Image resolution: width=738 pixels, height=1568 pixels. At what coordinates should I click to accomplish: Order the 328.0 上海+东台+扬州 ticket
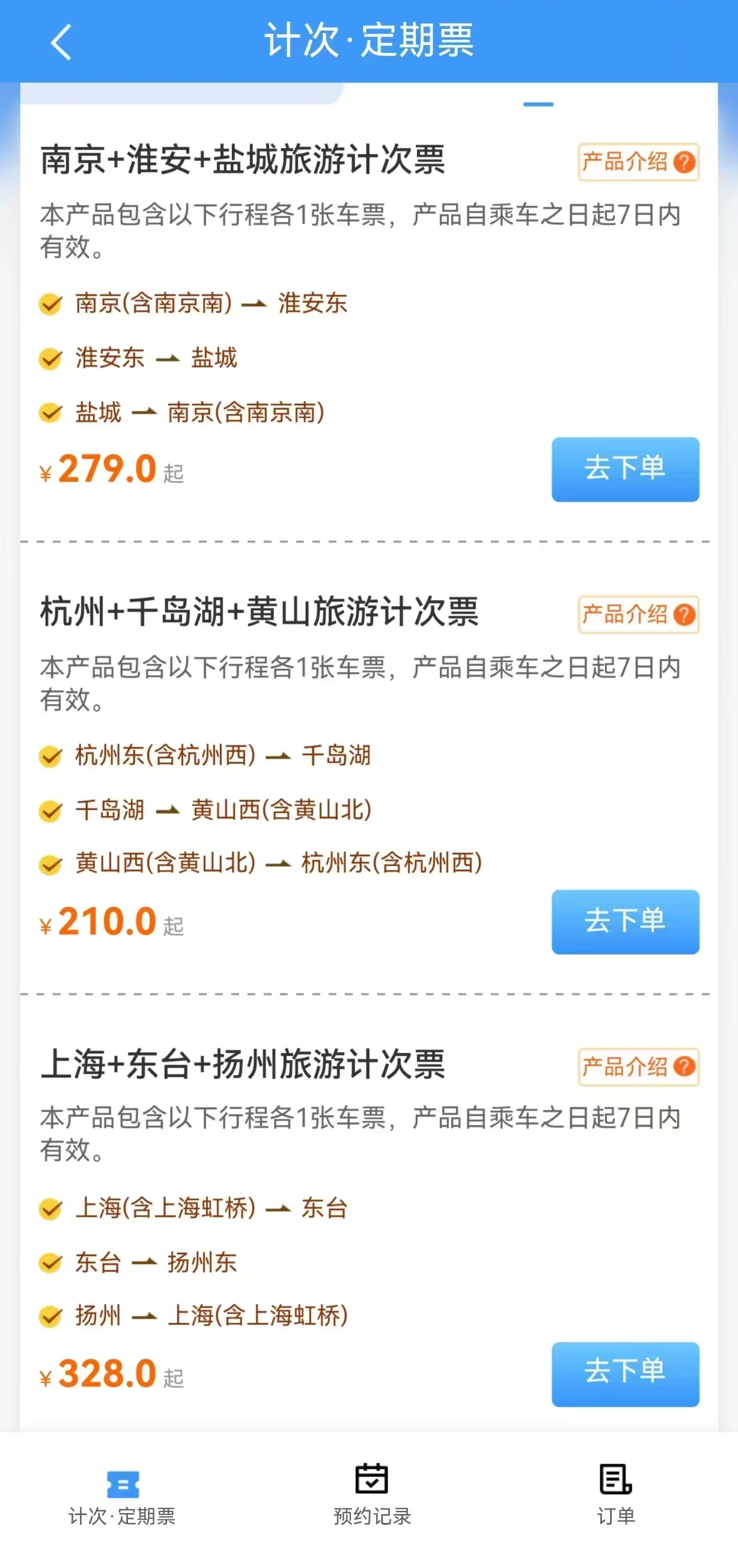(625, 1373)
